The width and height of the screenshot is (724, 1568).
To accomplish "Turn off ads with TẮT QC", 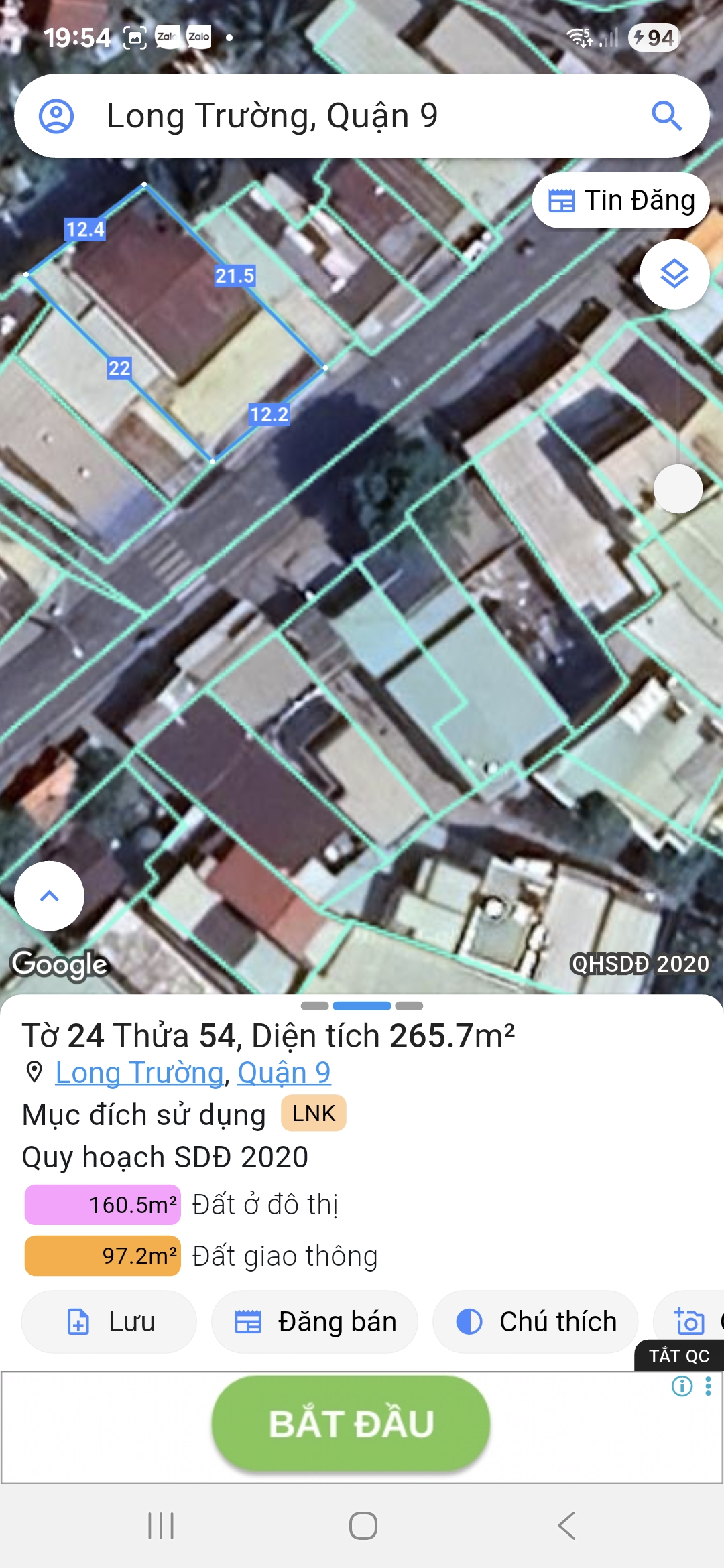I will (678, 1356).
